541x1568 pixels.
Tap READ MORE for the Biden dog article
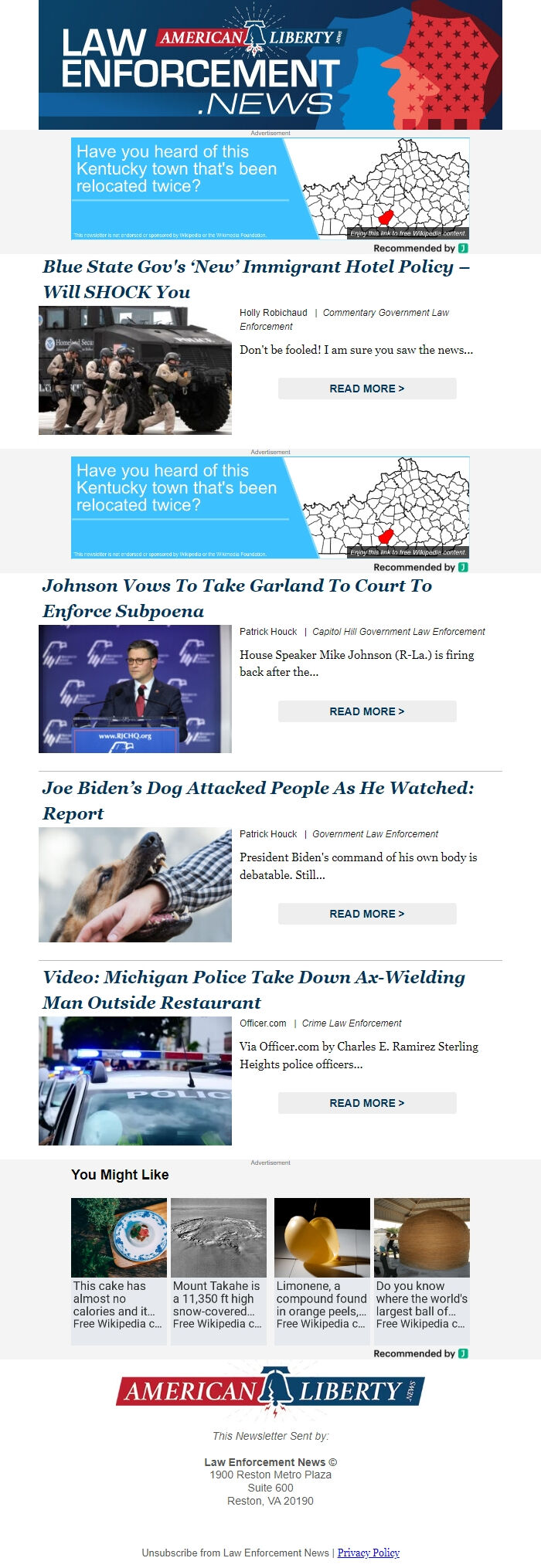(367, 914)
